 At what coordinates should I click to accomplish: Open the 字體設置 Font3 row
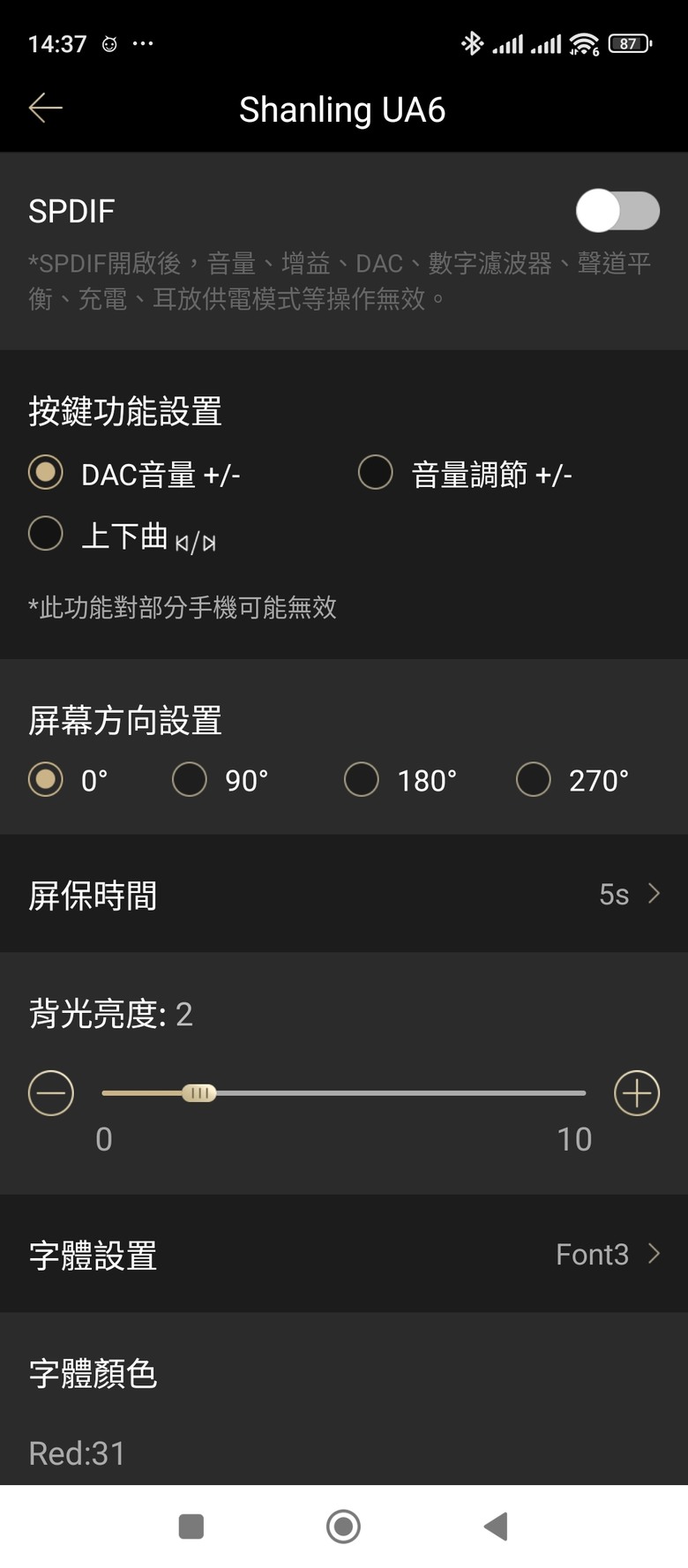[344, 1254]
